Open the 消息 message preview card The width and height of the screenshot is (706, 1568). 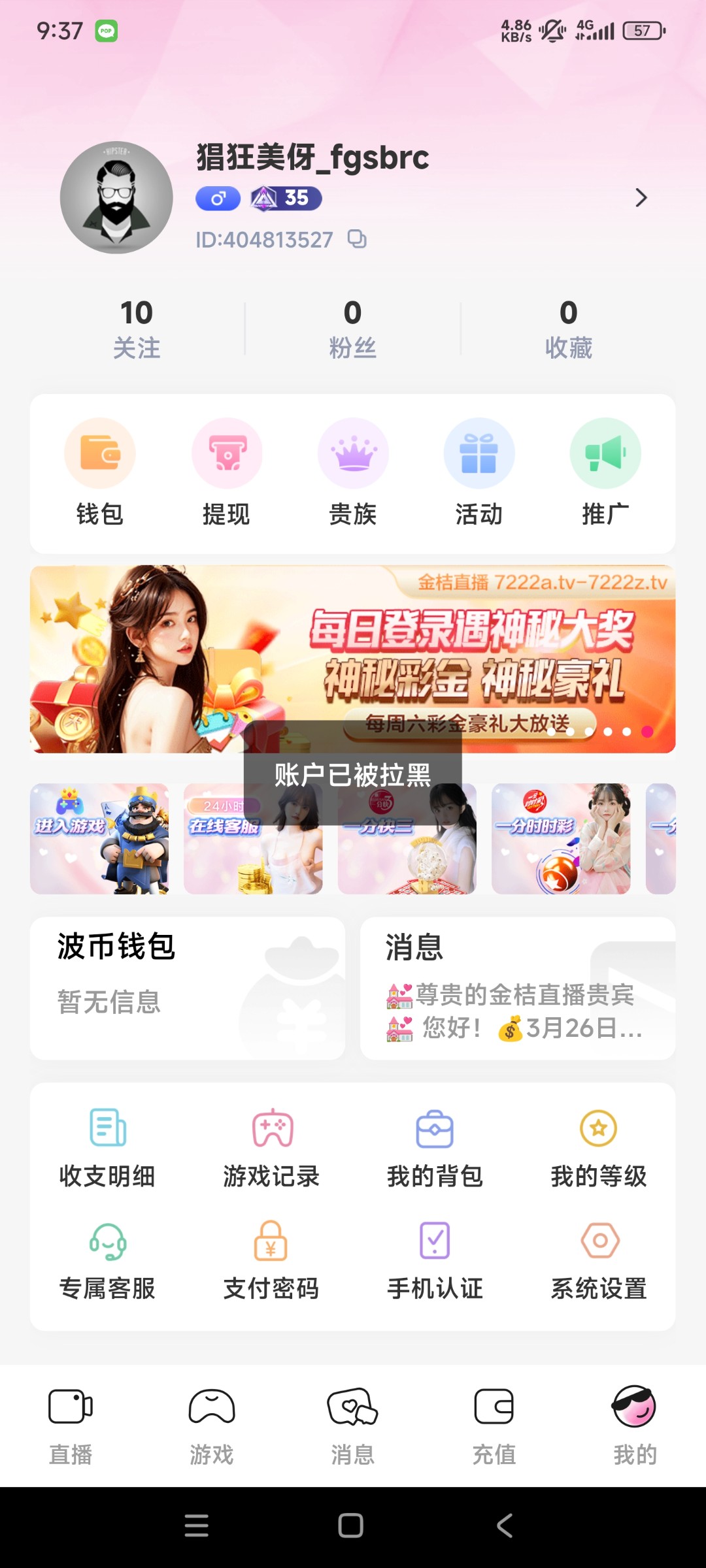click(518, 988)
